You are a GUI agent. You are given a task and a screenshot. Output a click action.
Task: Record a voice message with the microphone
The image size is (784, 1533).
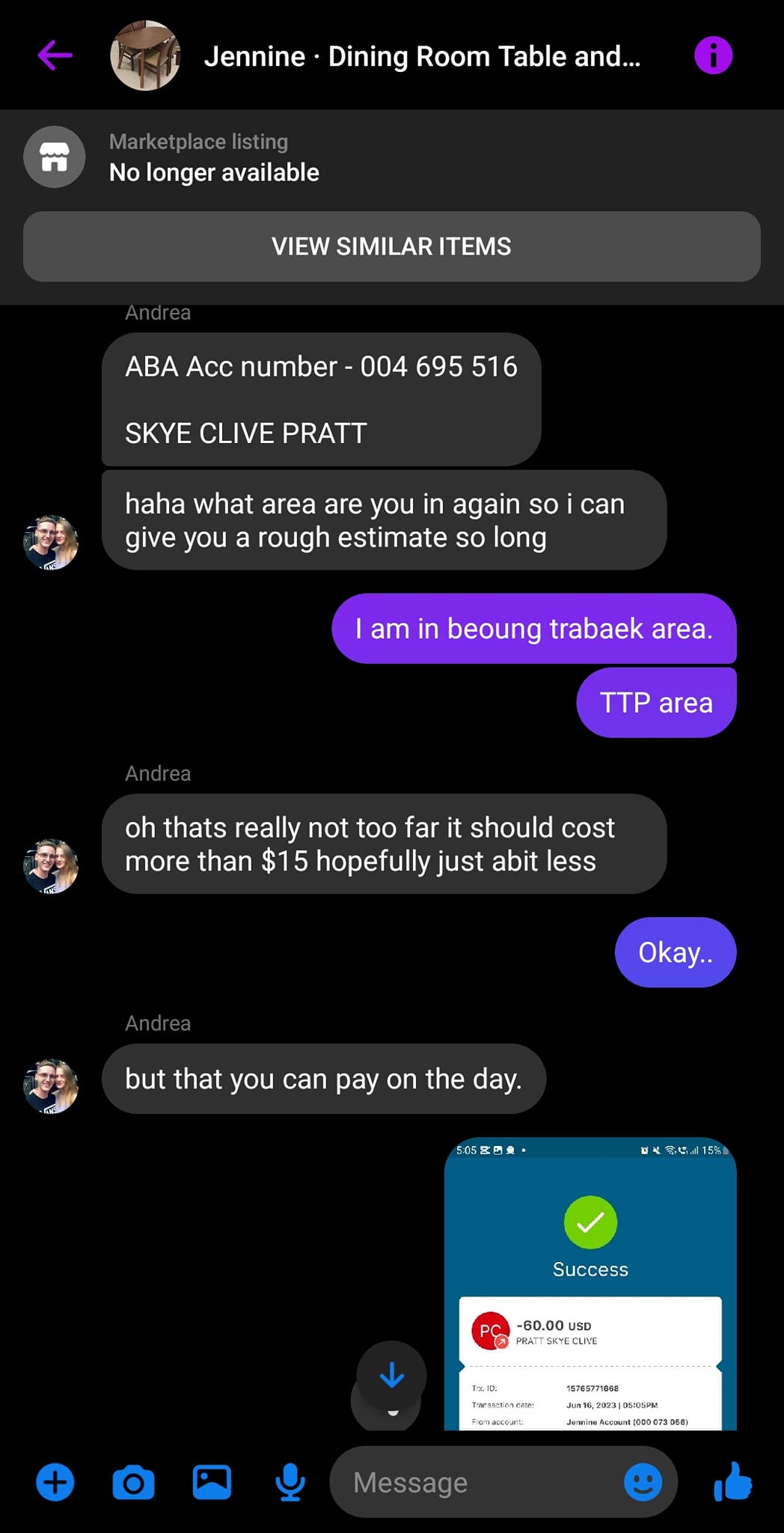(290, 1482)
